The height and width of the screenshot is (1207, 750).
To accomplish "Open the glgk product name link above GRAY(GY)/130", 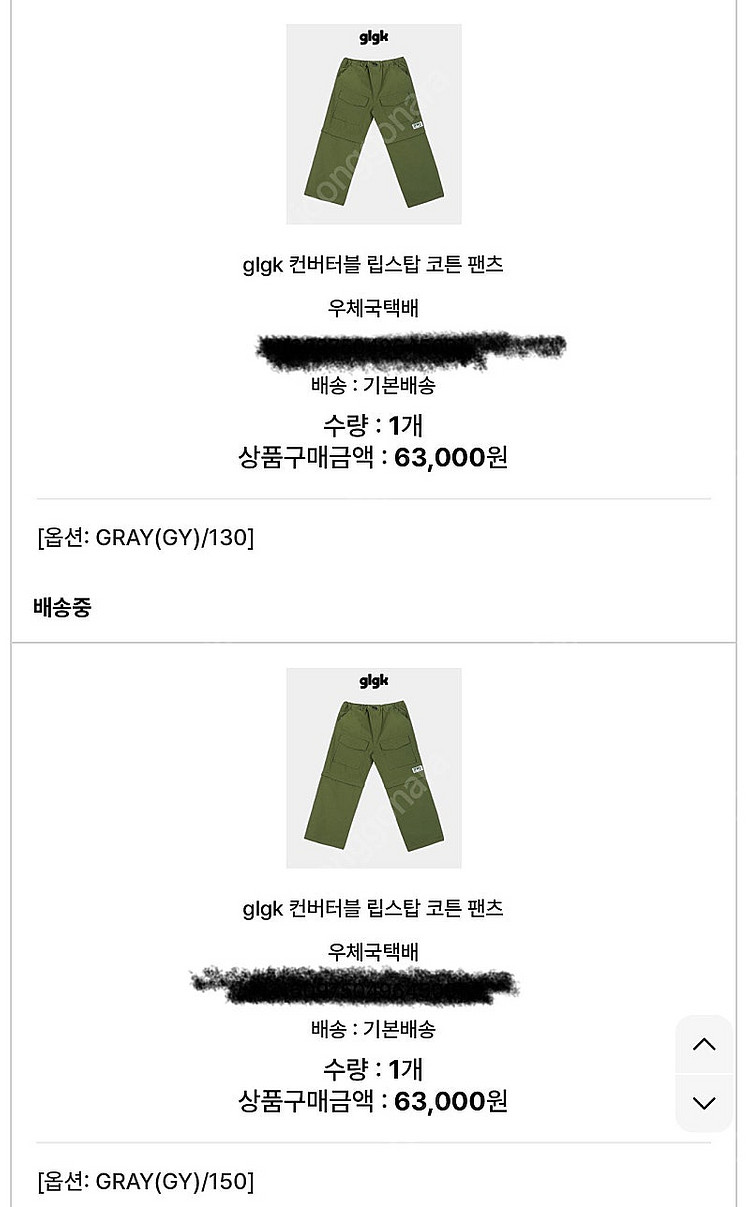I will (373, 265).
